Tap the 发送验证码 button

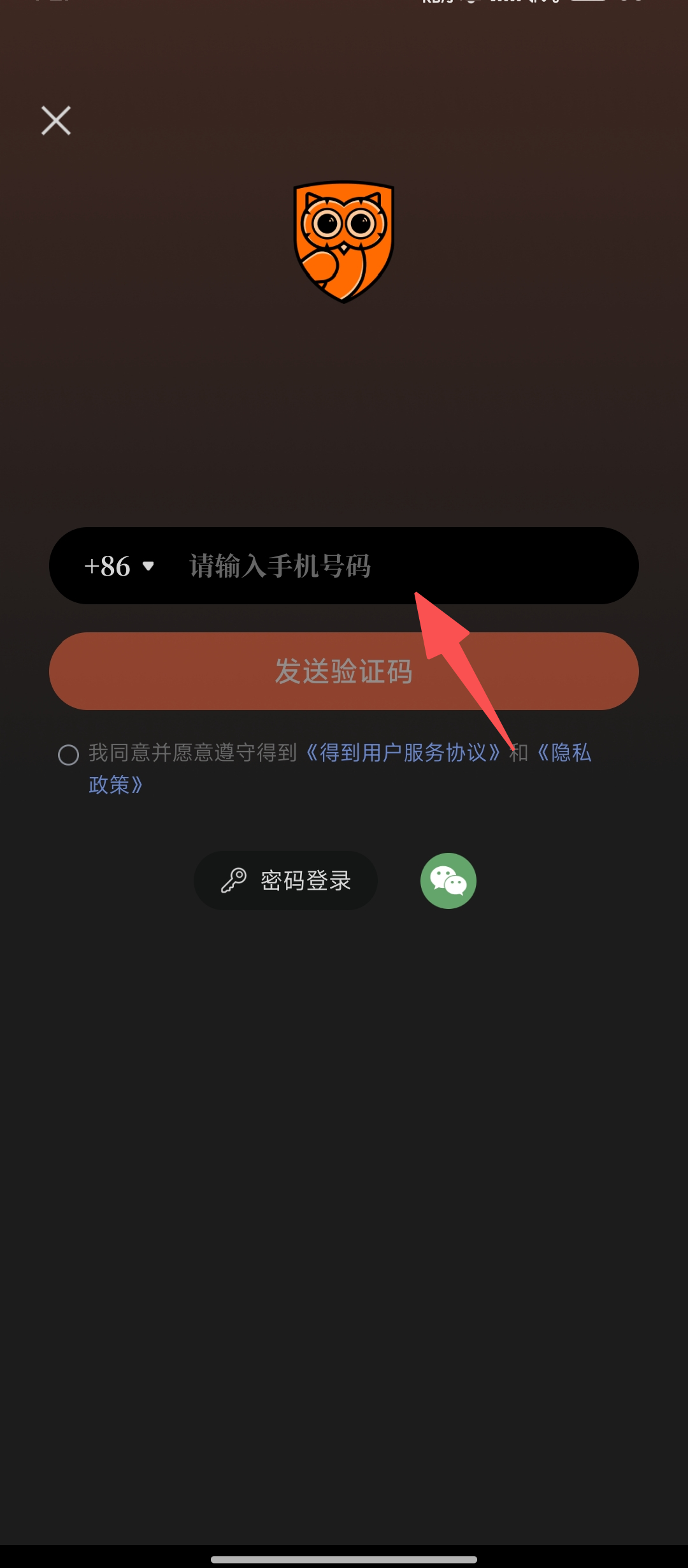point(344,671)
